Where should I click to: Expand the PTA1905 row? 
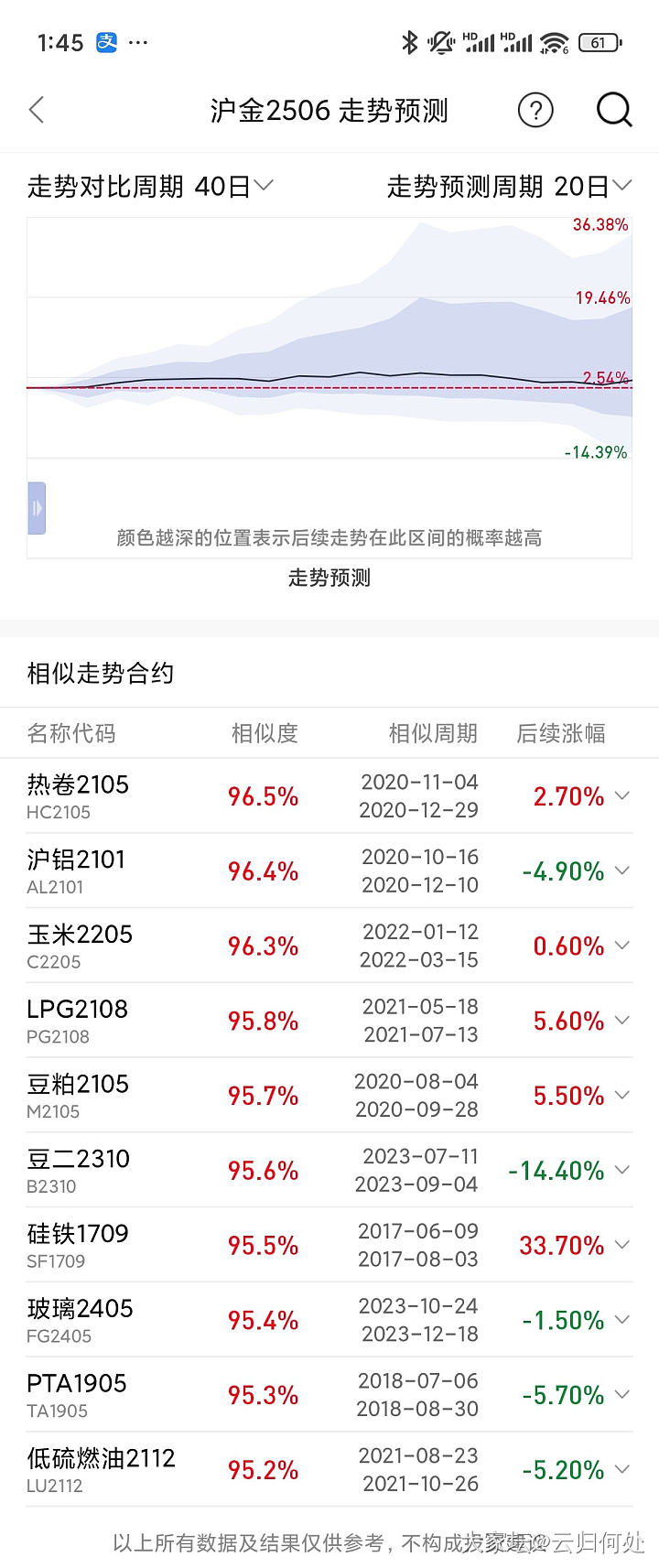coord(622,1395)
